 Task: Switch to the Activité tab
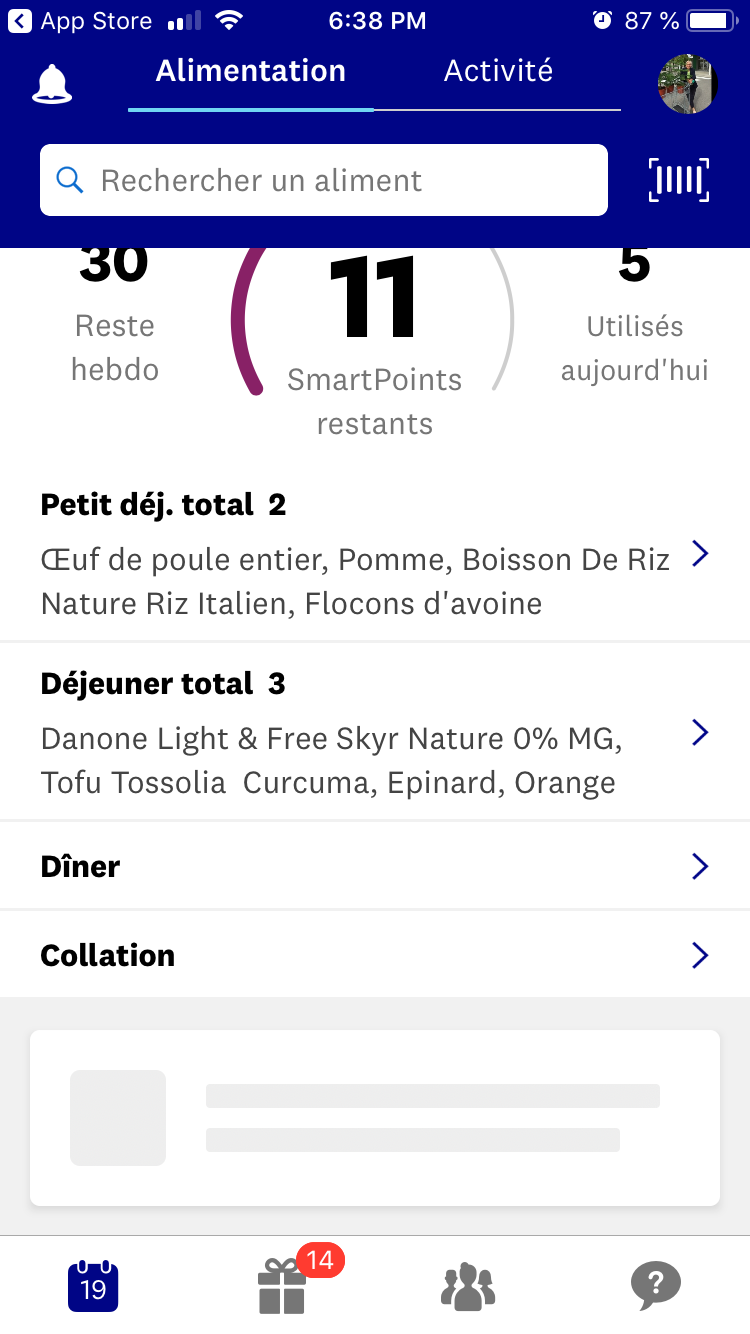point(498,71)
